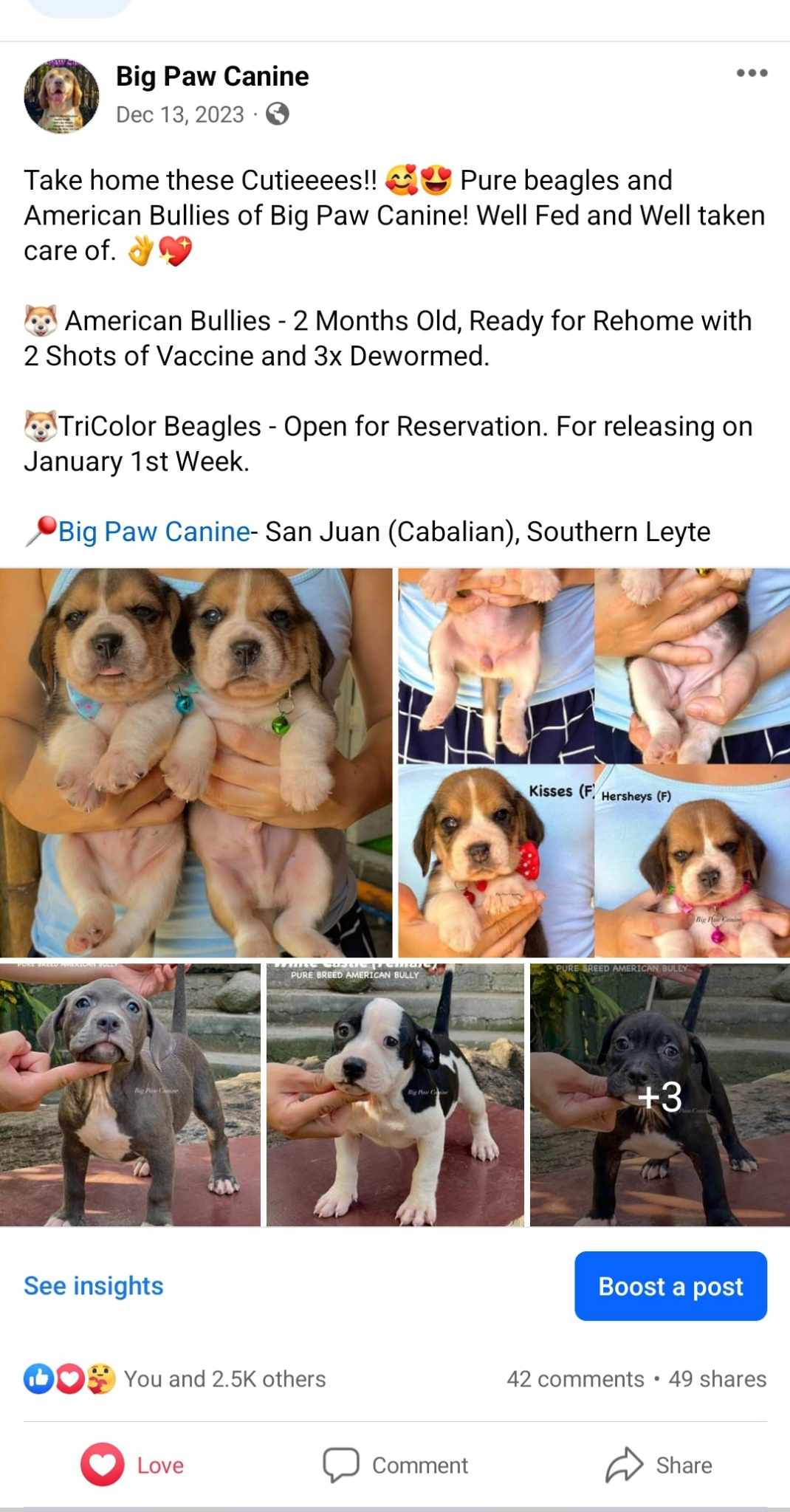Tap the Love reaction button
790x1512 pixels.
[x=133, y=1465]
